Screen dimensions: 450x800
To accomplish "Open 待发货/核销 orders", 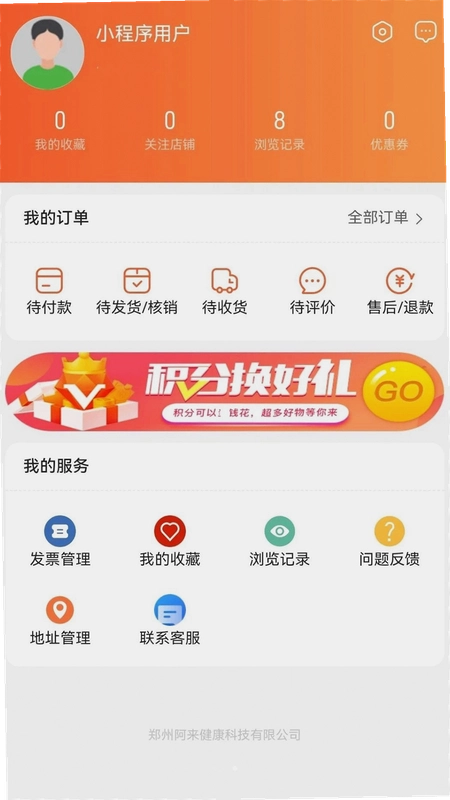I will coord(137,291).
